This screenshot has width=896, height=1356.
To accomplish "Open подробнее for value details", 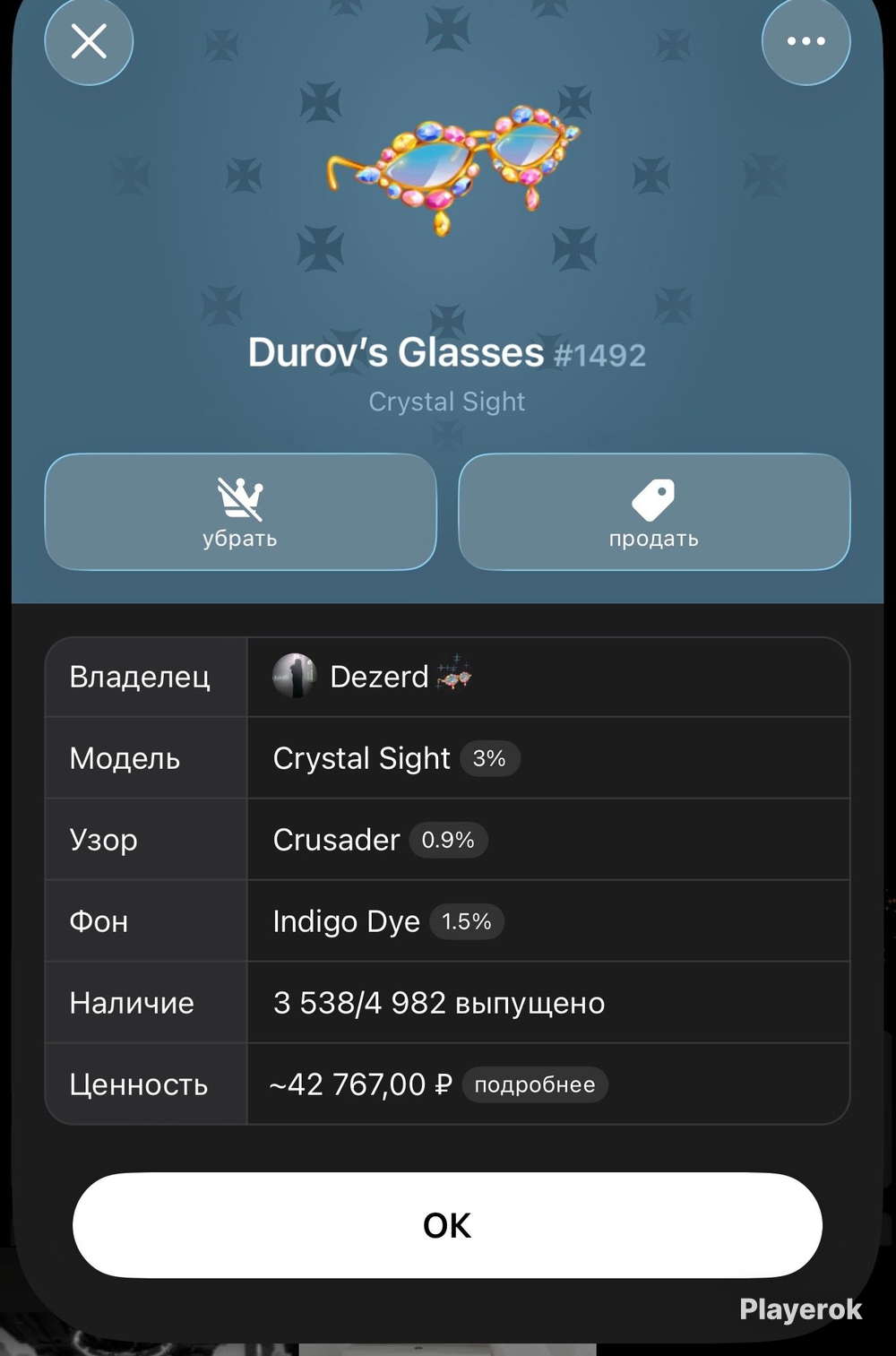I will click(535, 1084).
